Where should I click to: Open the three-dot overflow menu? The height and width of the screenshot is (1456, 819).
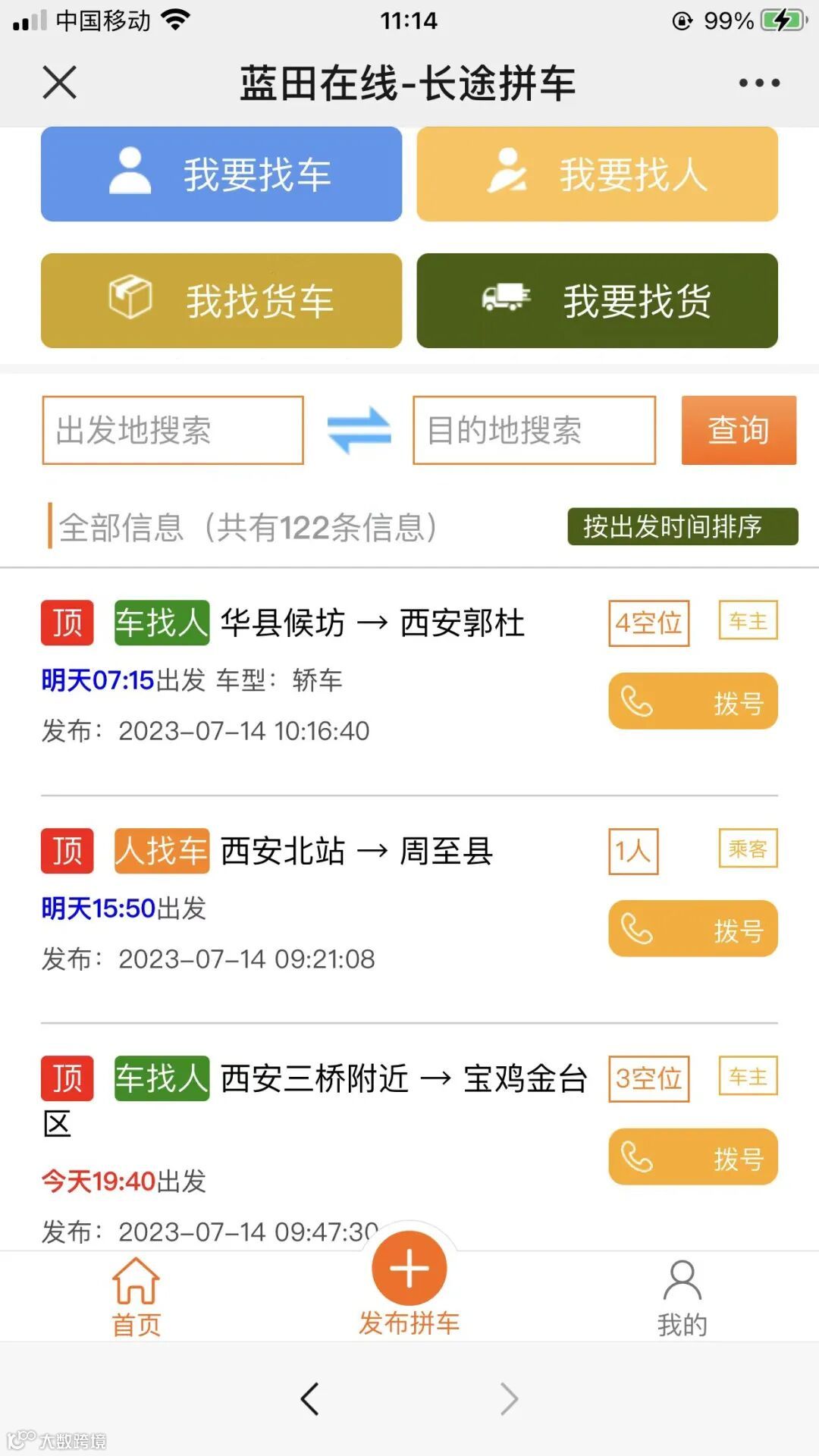tap(759, 83)
